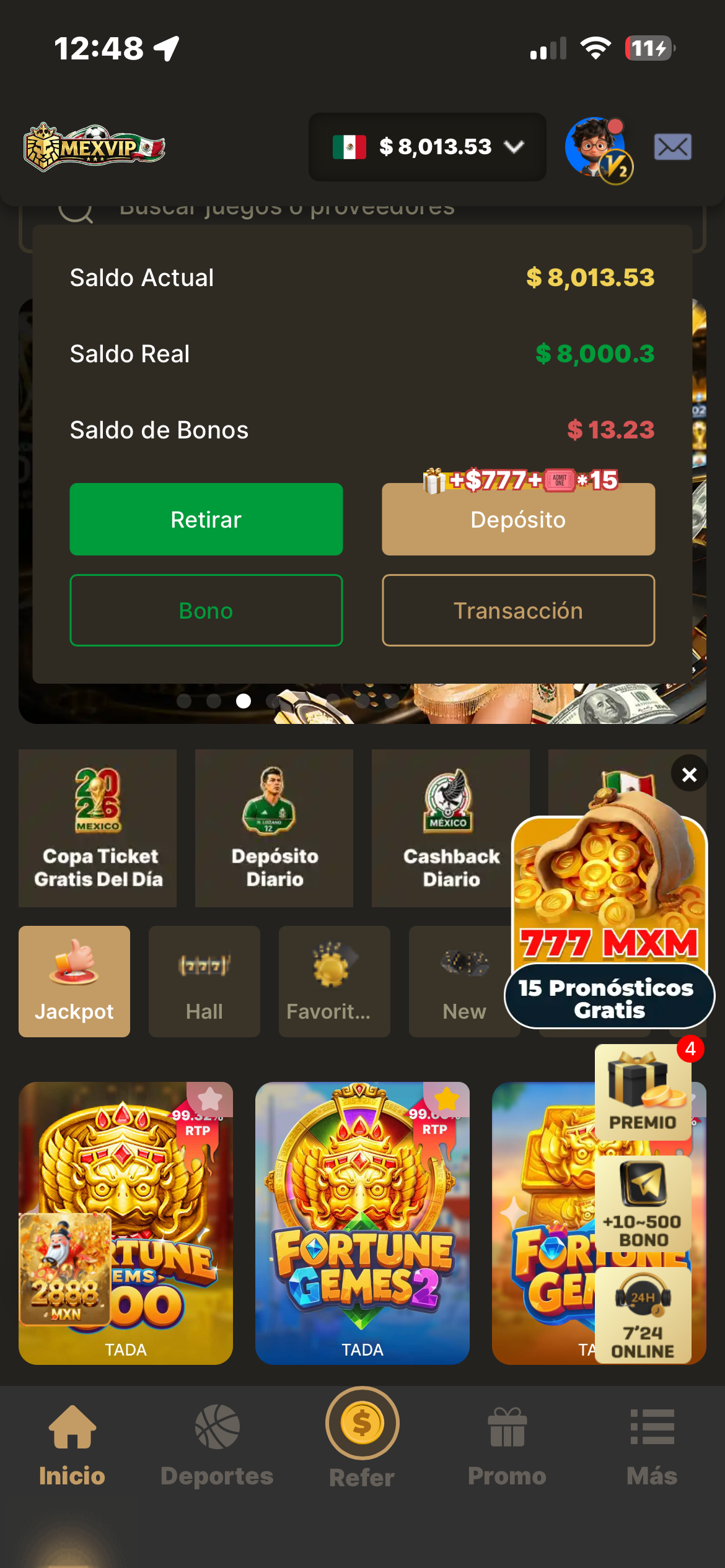
Task: Open Copa Ticket Gratis Del Día
Action: (98, 829)
